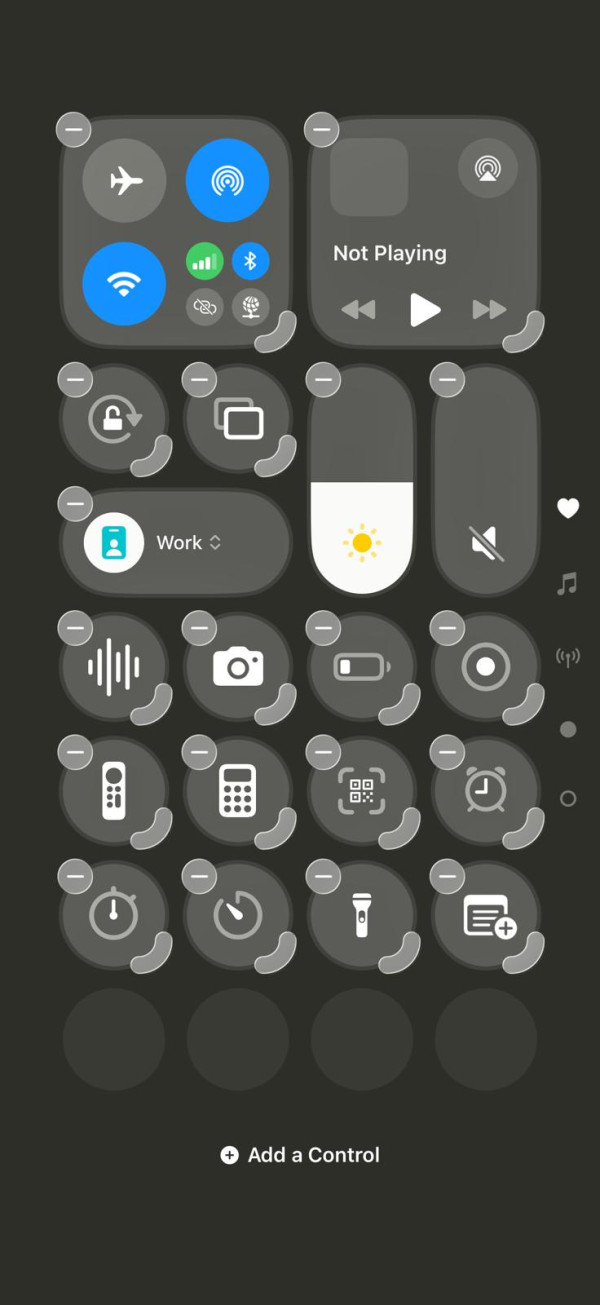Remove the QR code scanner control
The width and height of the screenshot is (600, 1305).
coord(322,752)
